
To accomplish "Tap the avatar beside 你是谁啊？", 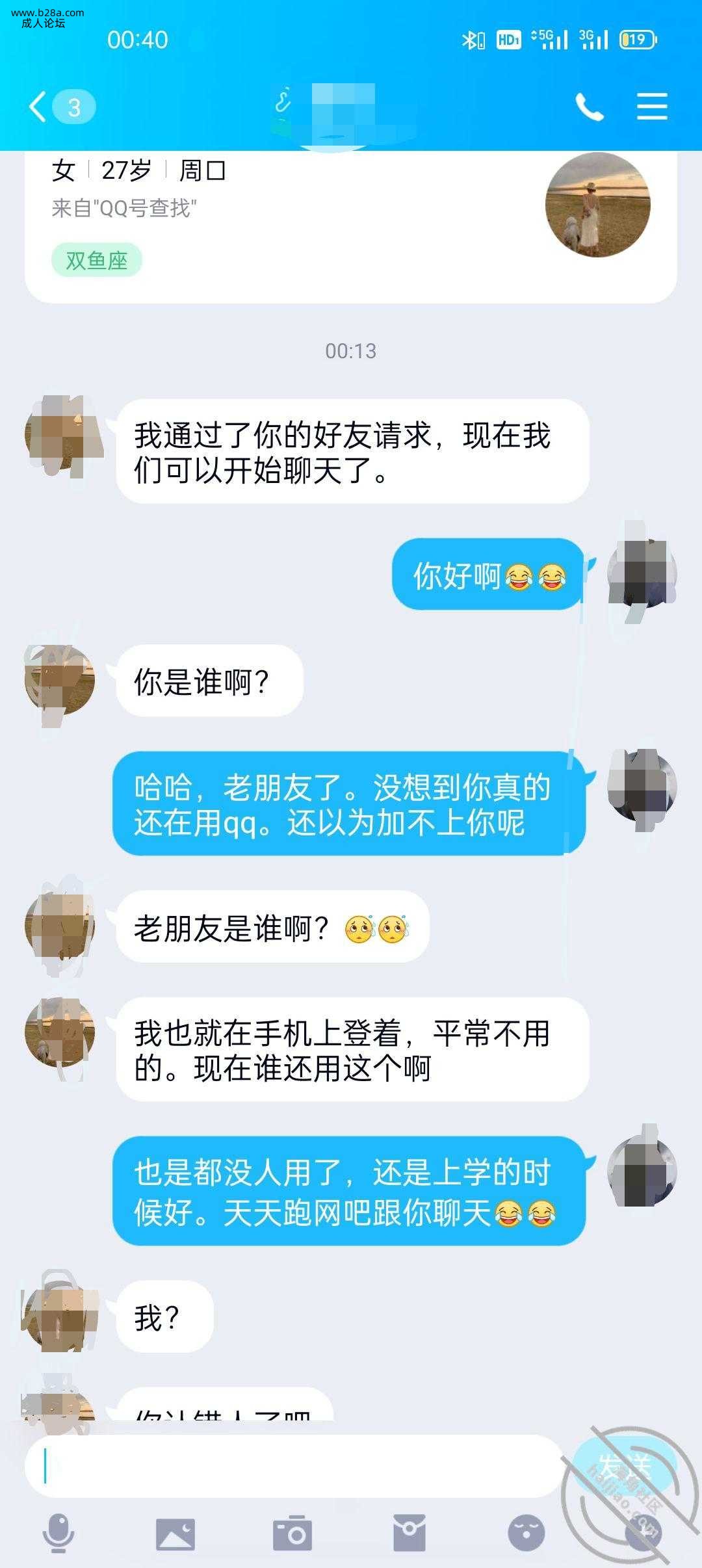I will 60,681.
